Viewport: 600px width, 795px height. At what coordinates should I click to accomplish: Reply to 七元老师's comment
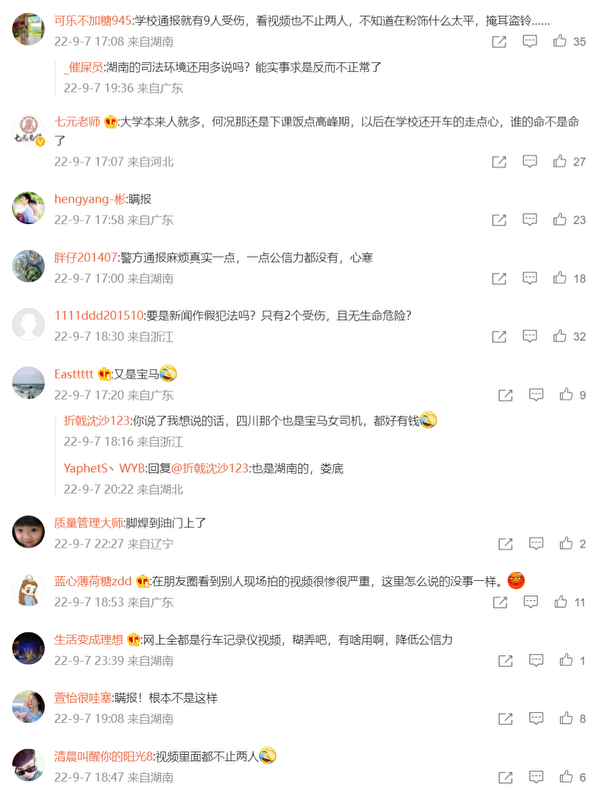click(x=530, y=161)
